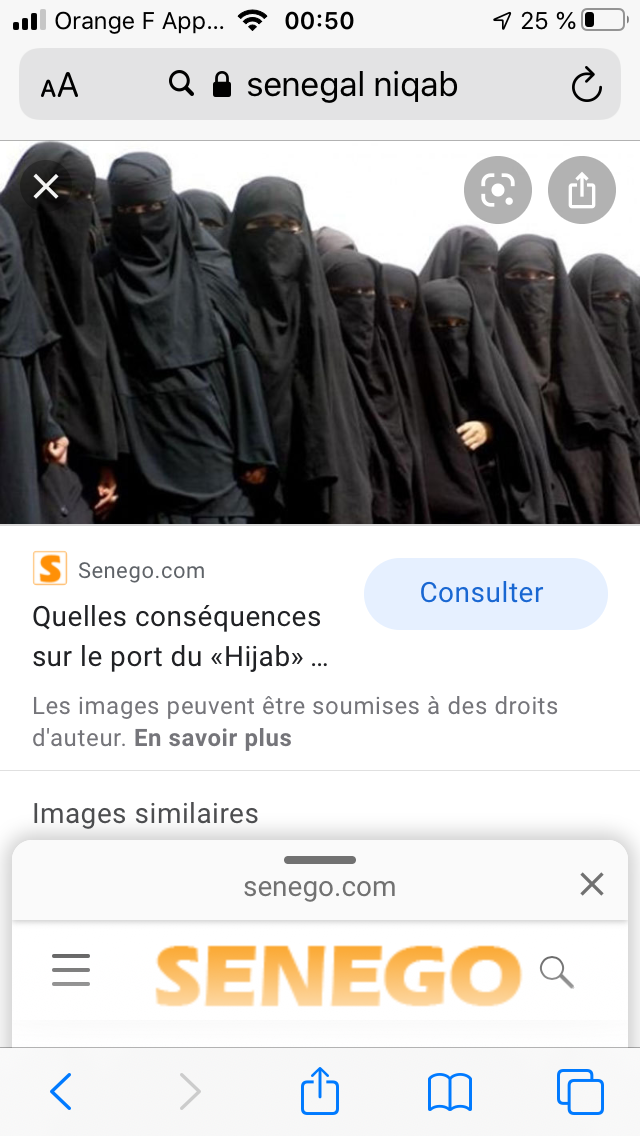The image size is (640, 1136).
Task: Dismiss the senego.com preview sheet
Action: [x=592, y=884]
